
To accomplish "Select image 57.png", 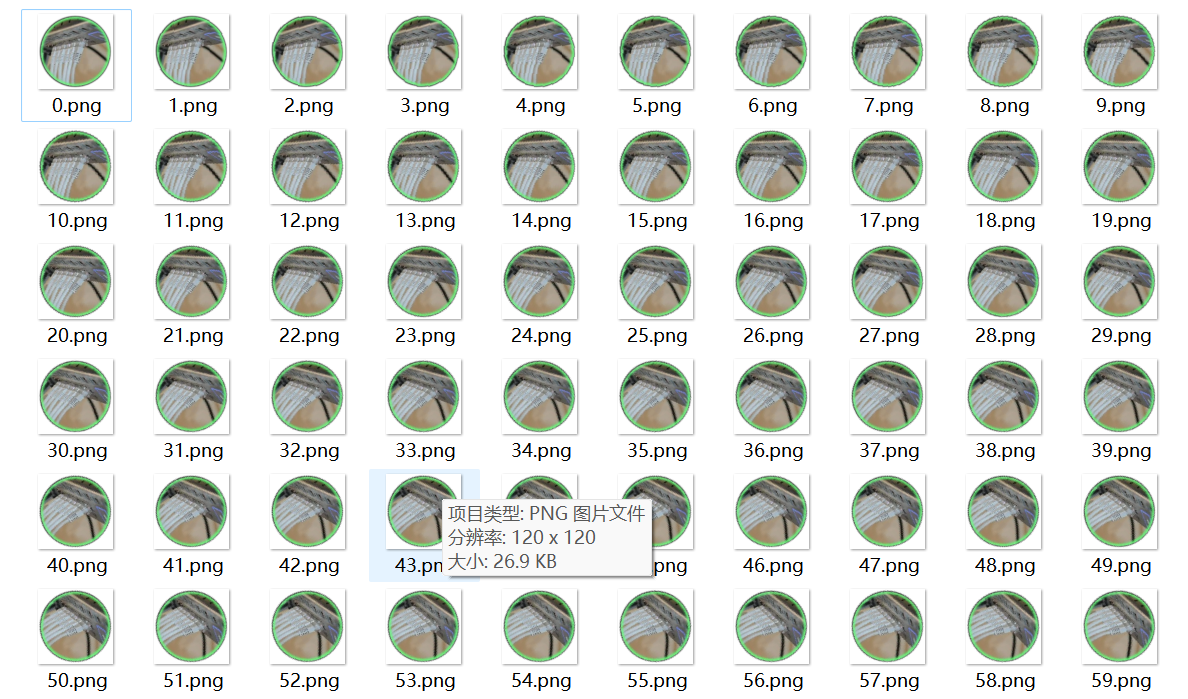I will pos(888,627).
